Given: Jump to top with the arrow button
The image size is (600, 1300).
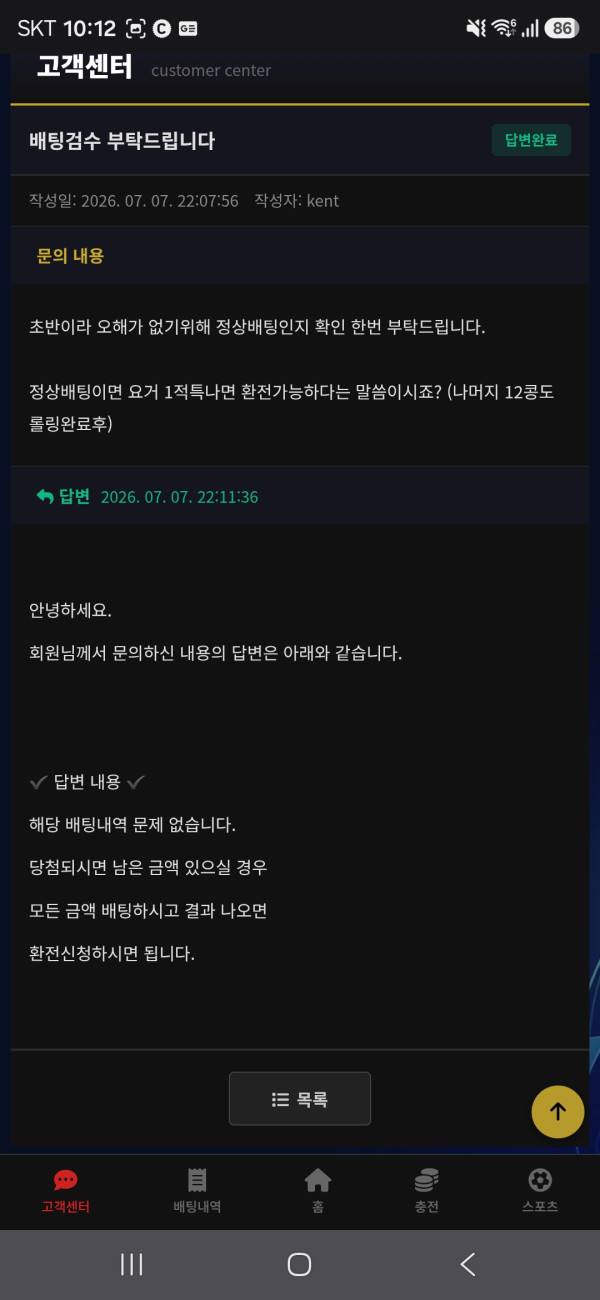Looking at the screenshot, I should 558,1112.
